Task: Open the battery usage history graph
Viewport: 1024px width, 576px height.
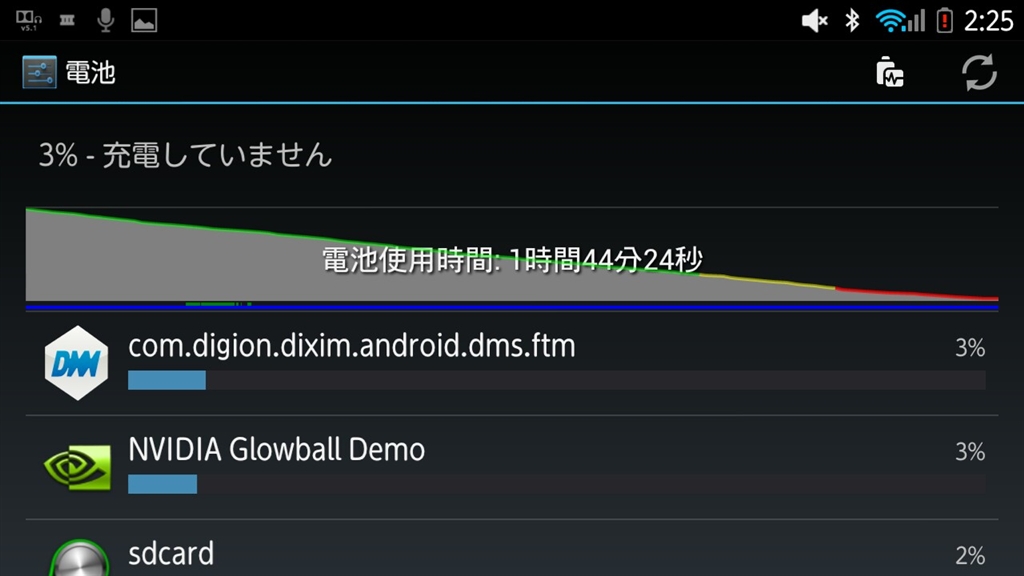Action: pyautogui.click(x=511, y=258)
